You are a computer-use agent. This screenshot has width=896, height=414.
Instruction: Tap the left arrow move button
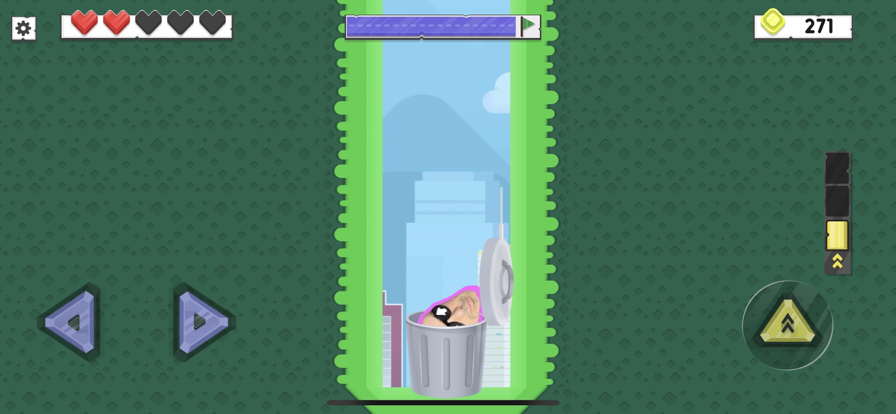click(x=70, y=322)
